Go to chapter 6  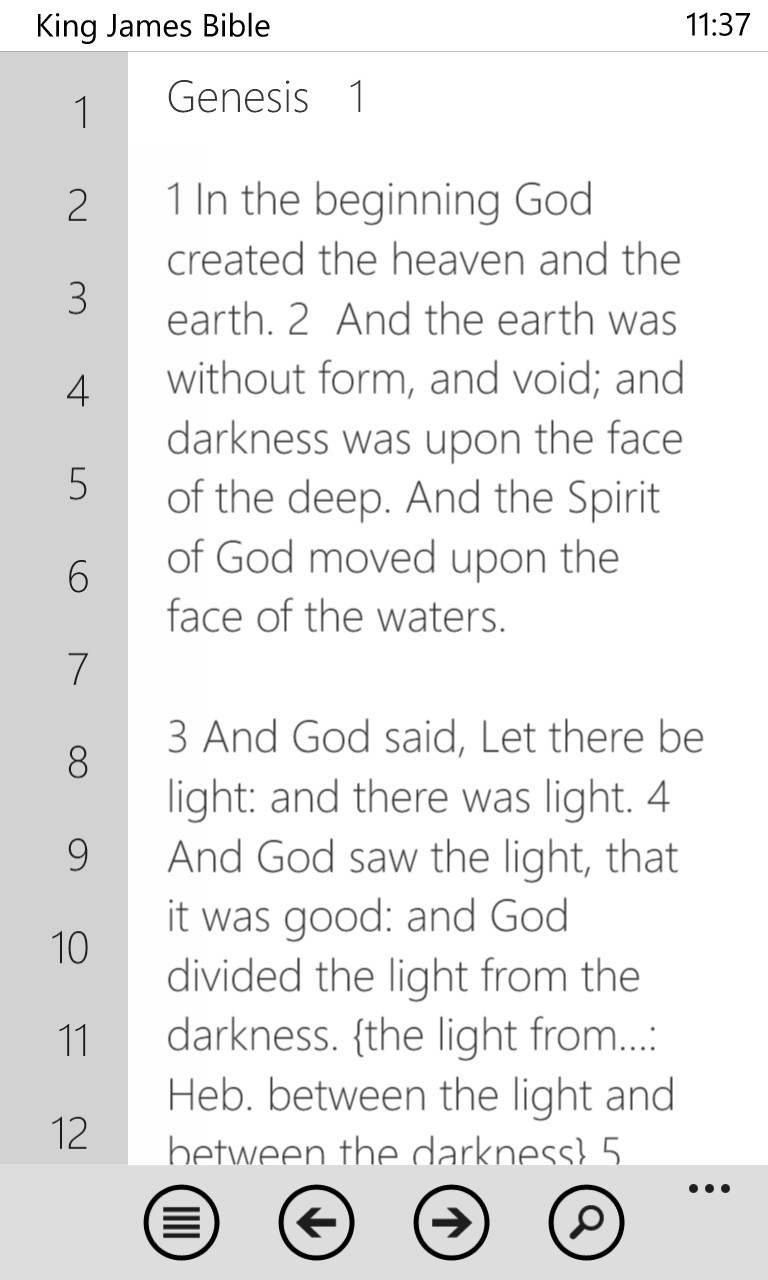tap(78, 577)
